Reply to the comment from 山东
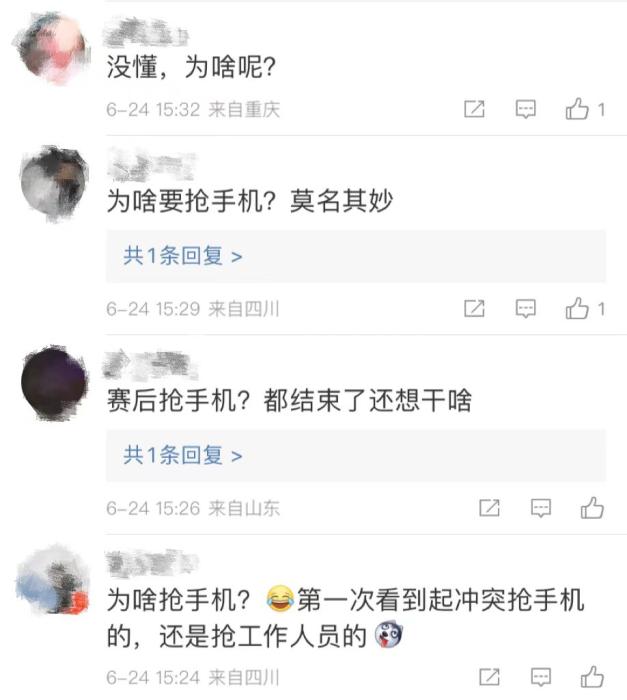This screenshot has width=627, height=700. [x=541, y=508]
